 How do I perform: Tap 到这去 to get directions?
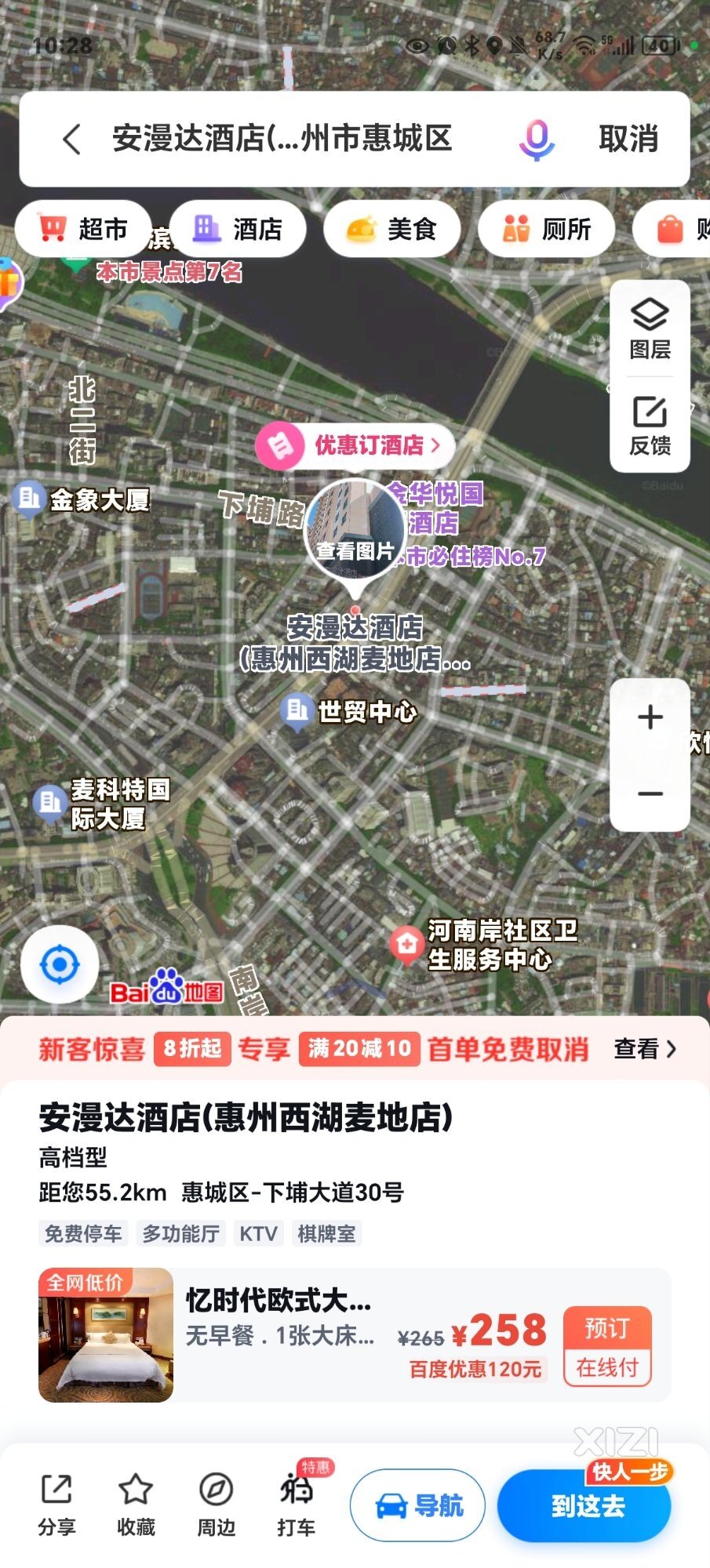pyautogui.click(x=585, y=1505)
